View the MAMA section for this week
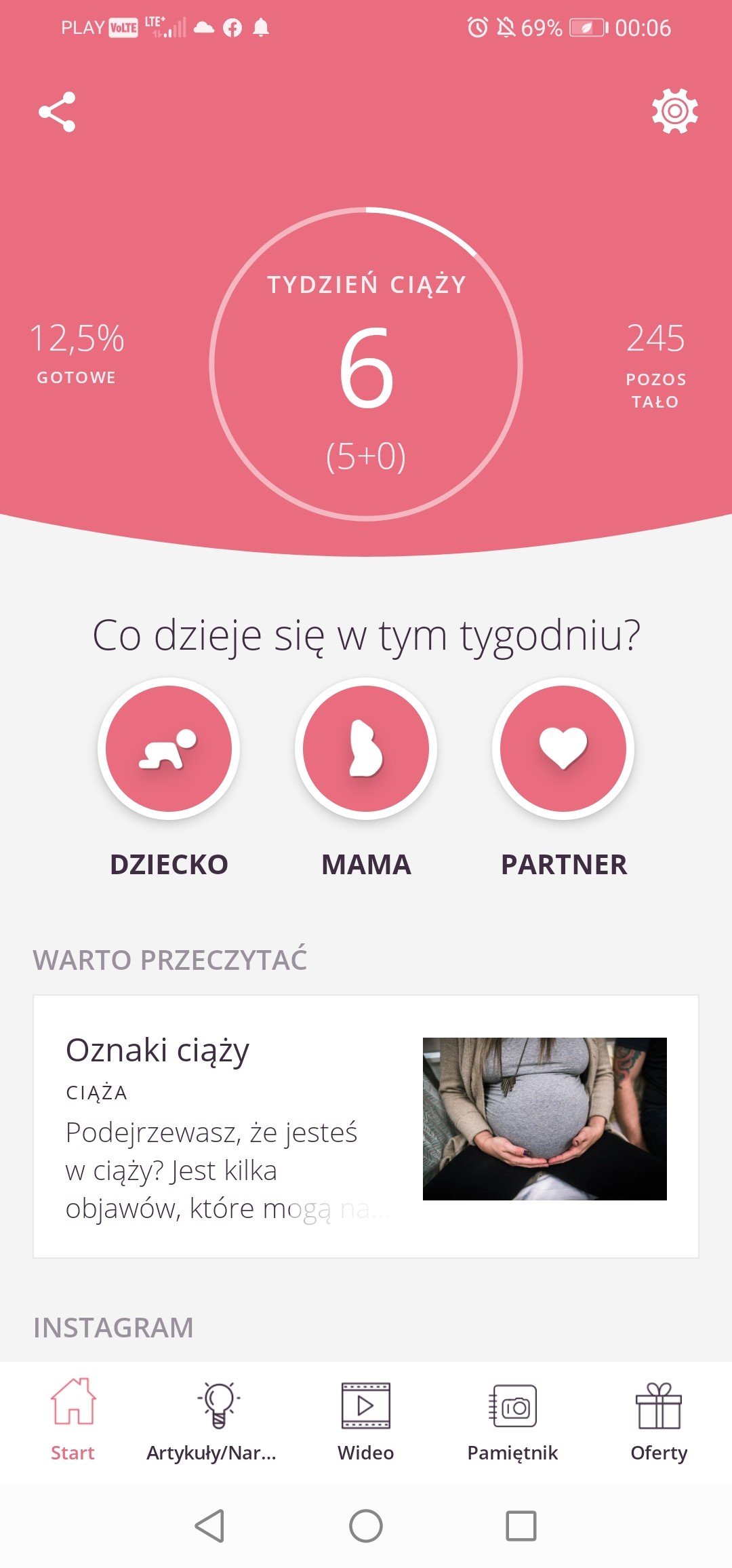Viewport: 732px width, 1568px height. pyautogui.click(x=366, y=749)
